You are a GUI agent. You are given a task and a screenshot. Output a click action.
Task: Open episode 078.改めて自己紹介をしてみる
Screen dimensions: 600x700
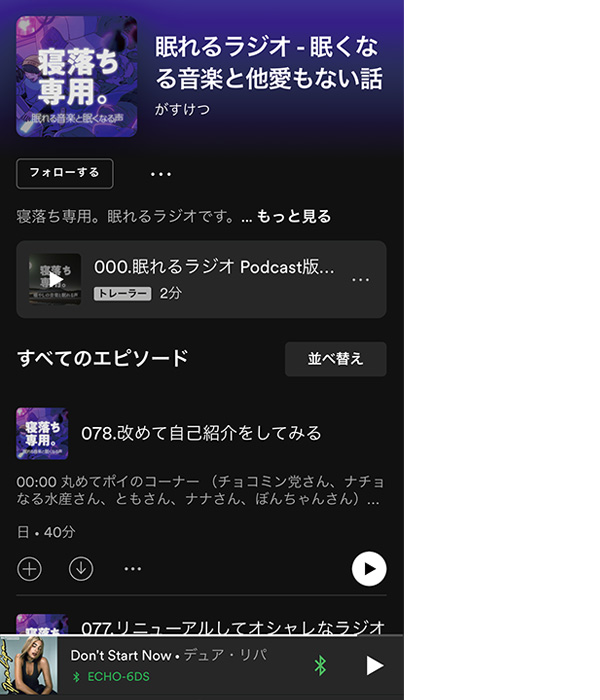[x=201, y=433]
